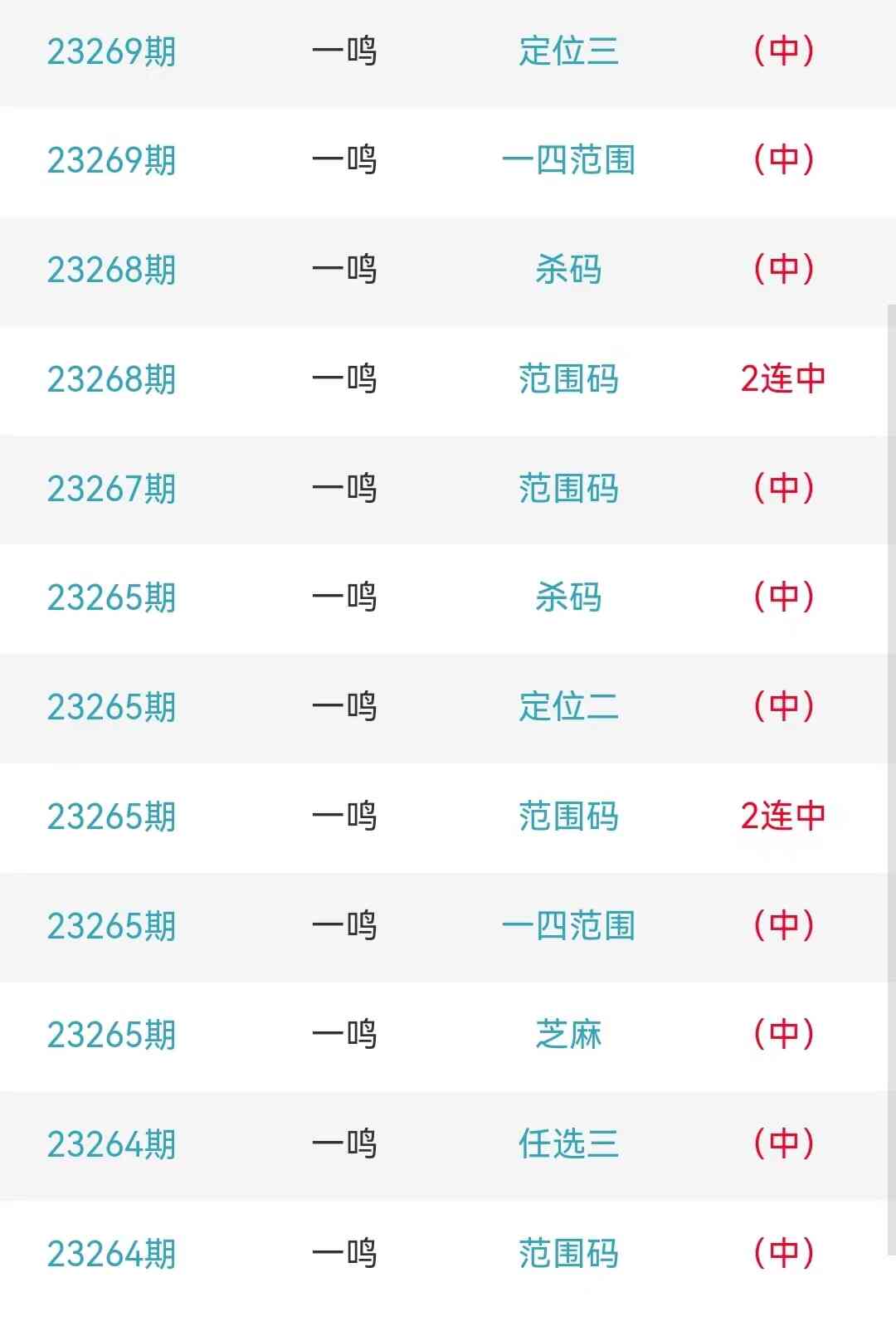Open the 23269期 一四范围 record
This screenshot has height=1326, width=896.
[568, 160]
